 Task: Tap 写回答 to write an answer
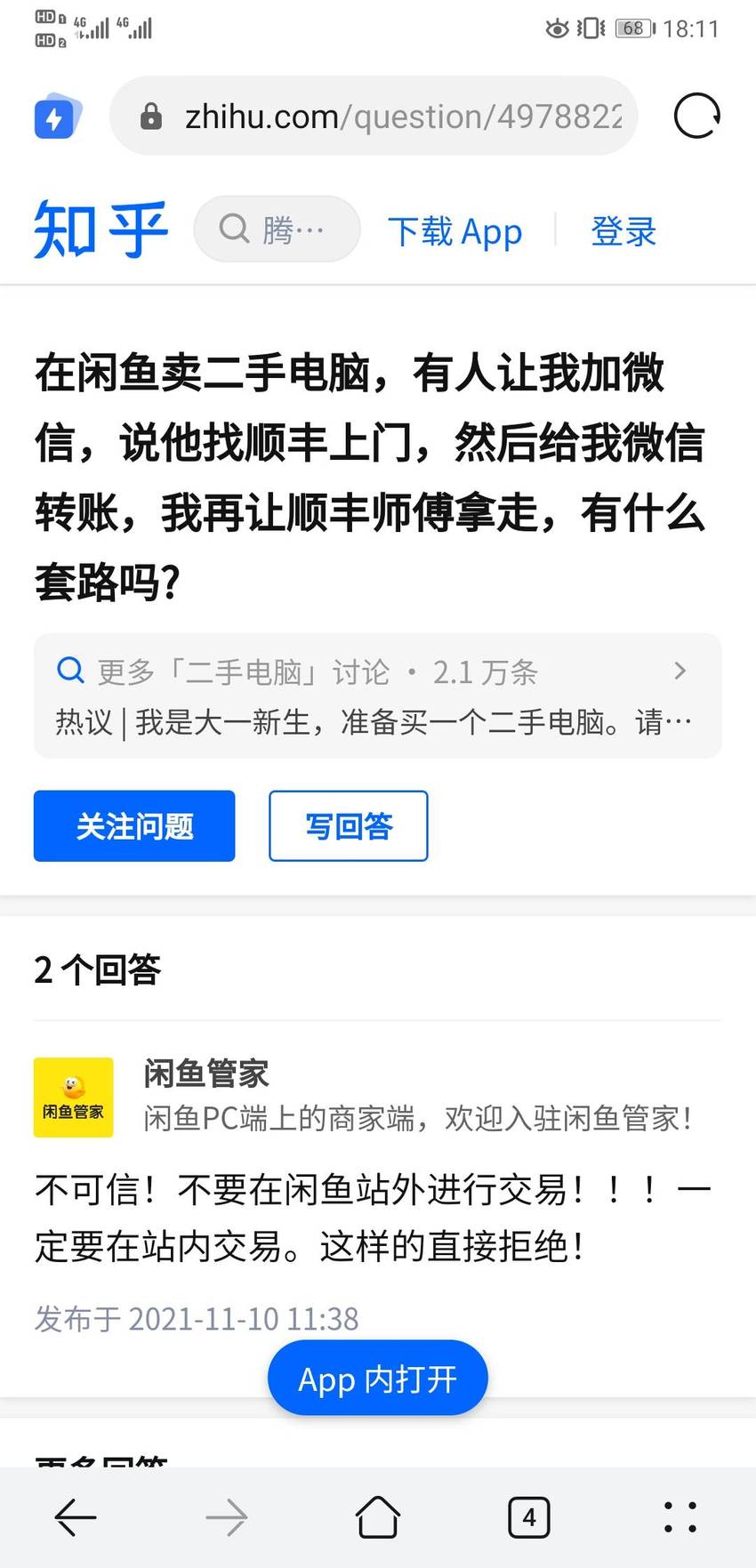[x=349, y=826]
